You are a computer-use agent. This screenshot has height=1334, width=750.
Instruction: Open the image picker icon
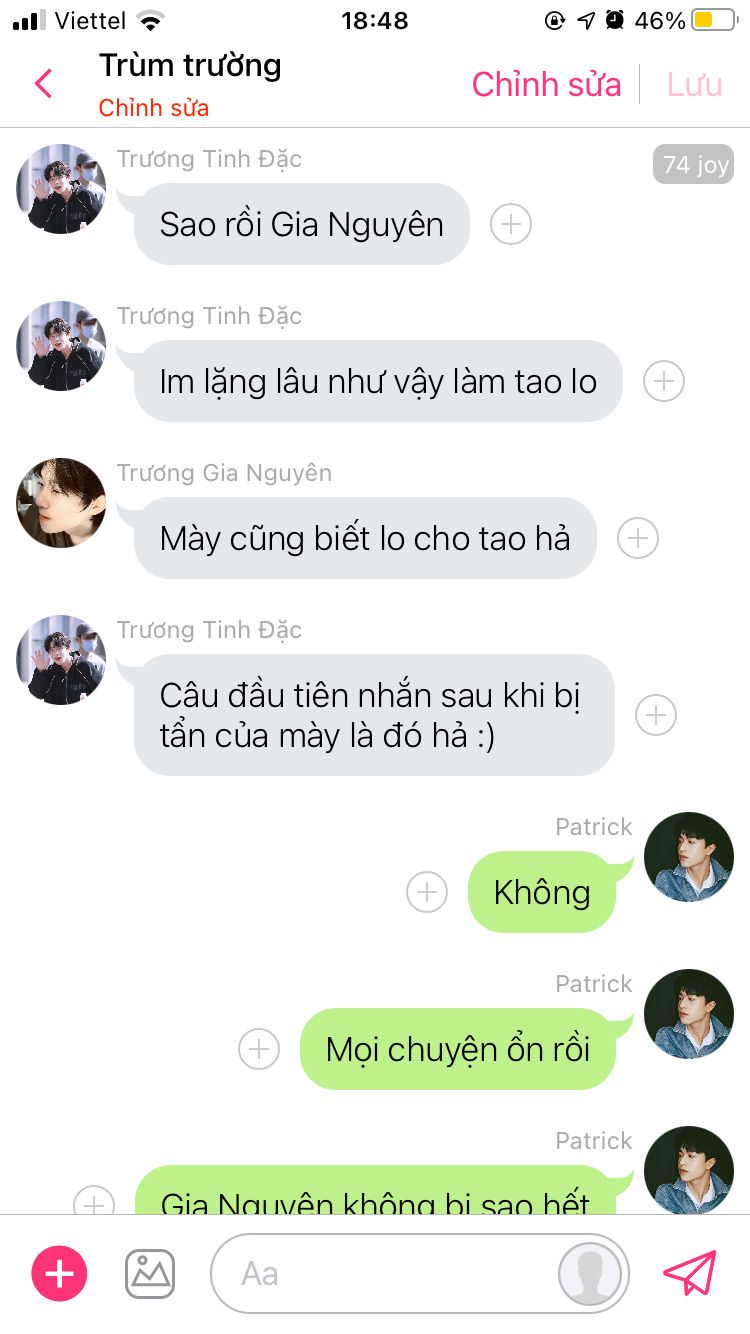coord(150,1274)
